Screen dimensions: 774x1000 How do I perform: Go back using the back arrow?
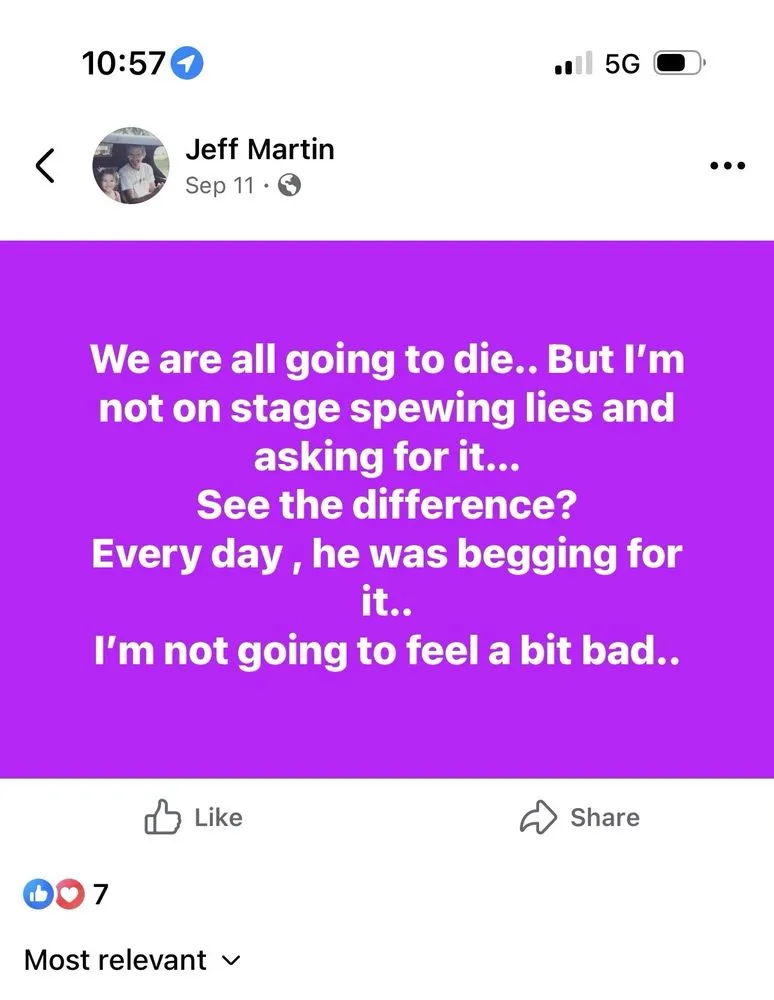(x=45, y=166)
